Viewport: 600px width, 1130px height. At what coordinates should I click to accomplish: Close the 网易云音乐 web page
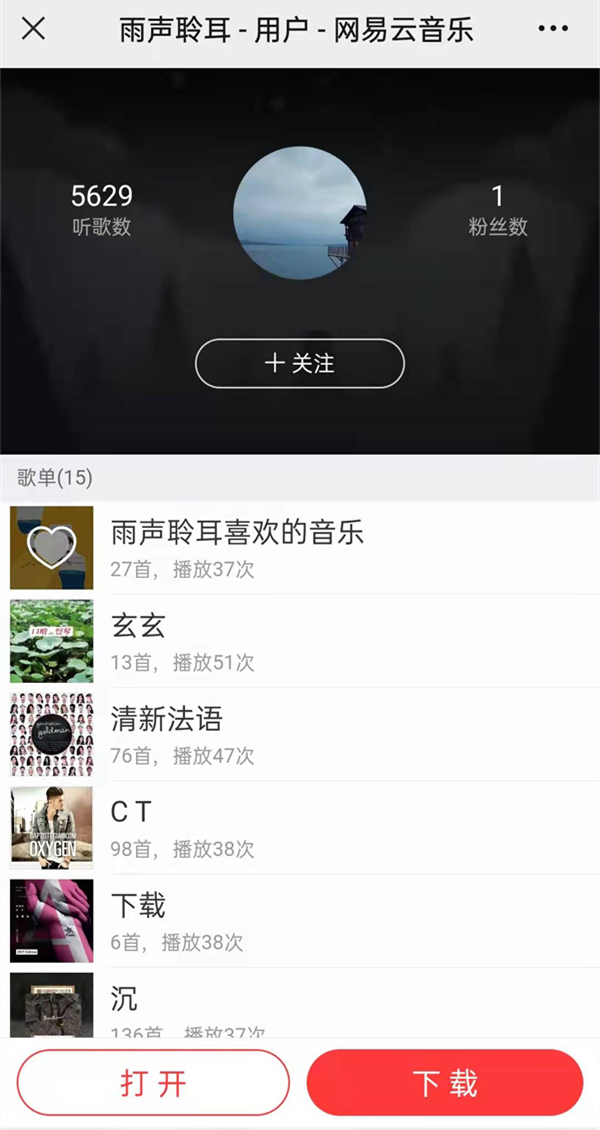33,29
